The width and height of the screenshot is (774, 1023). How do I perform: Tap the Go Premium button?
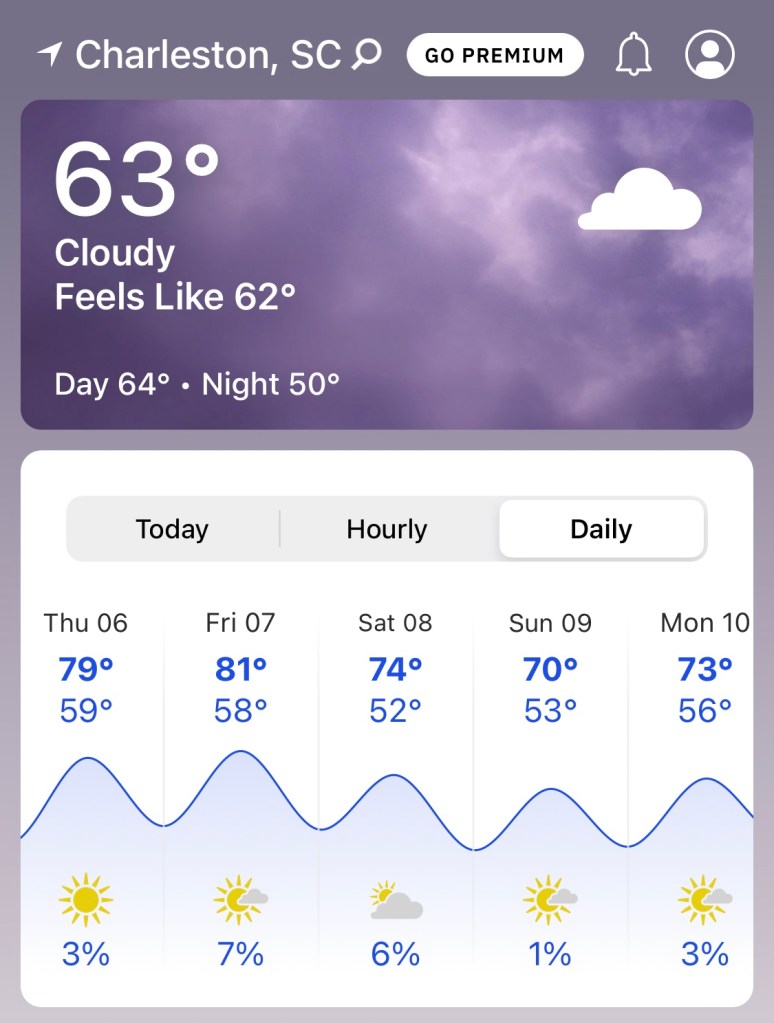point(494,55)
